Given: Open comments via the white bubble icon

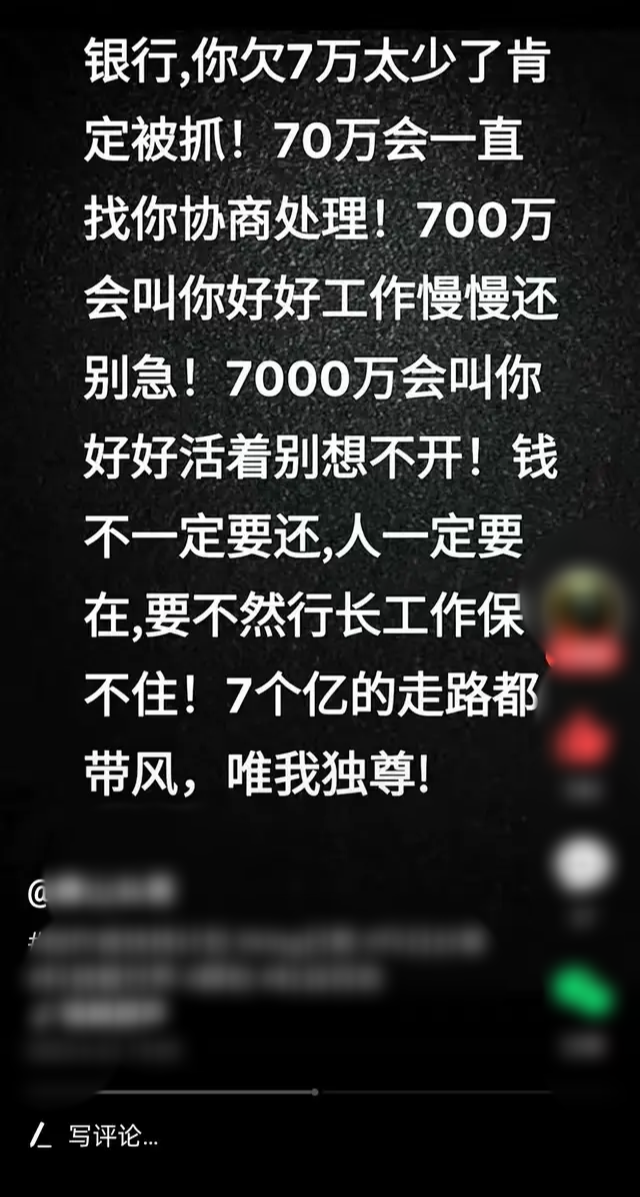Looking at the screenshot, I should tap(584, 865).
